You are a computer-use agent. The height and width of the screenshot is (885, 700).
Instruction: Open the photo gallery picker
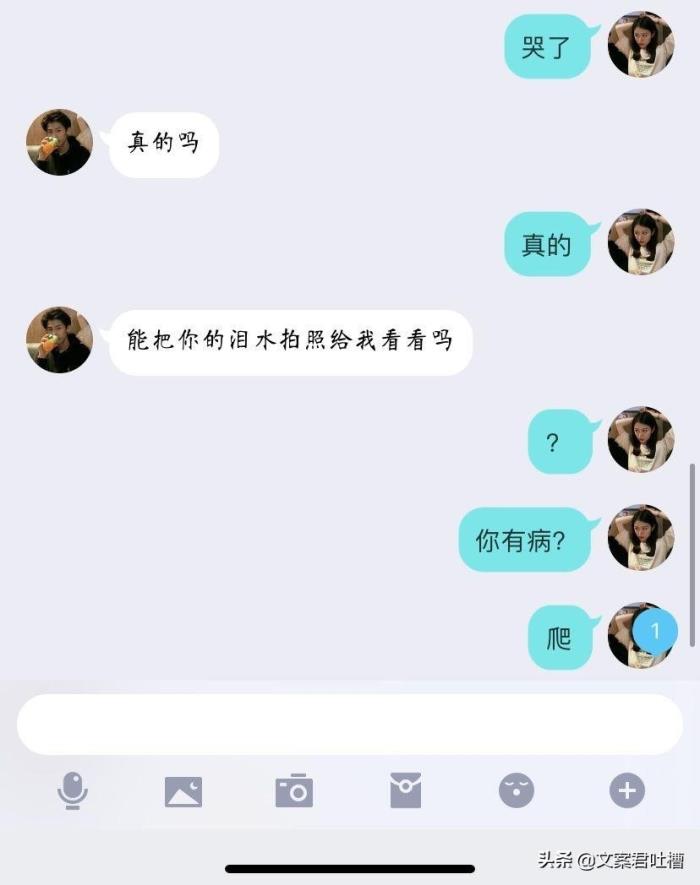(183, 791)
